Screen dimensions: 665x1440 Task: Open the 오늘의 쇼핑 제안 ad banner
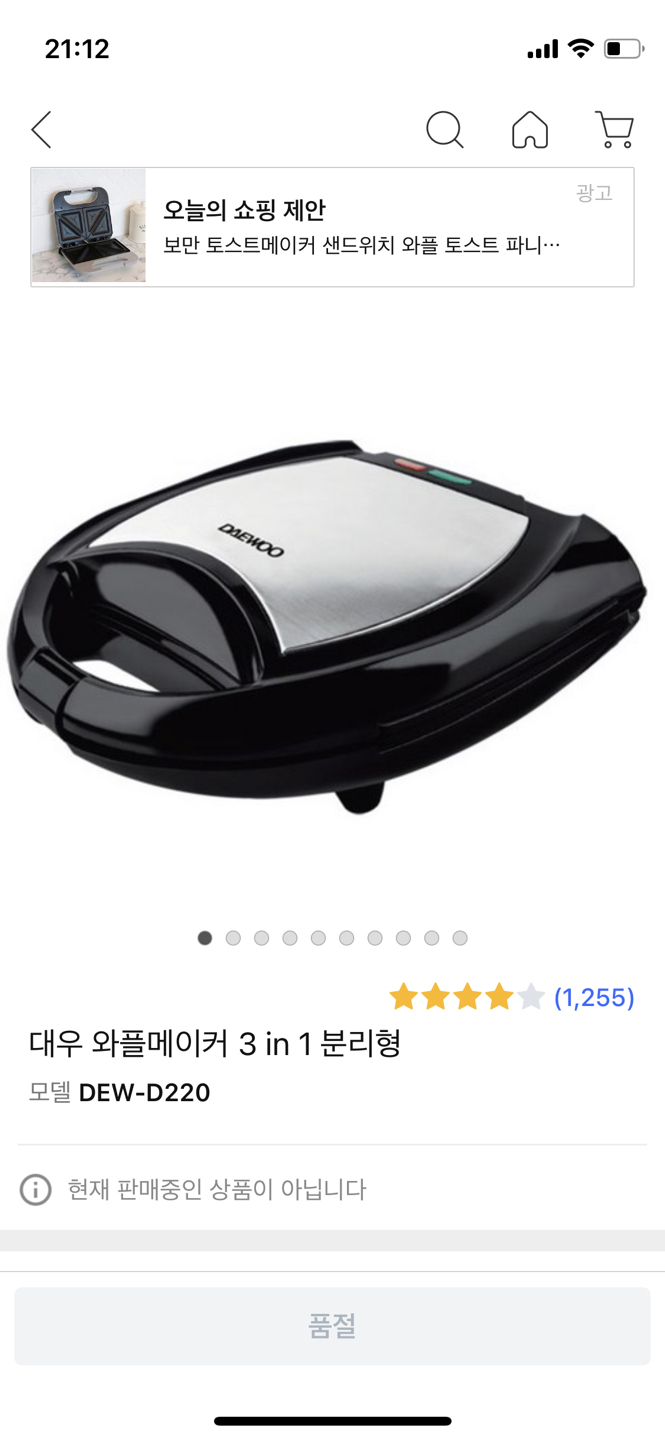(x=332, y=227)
